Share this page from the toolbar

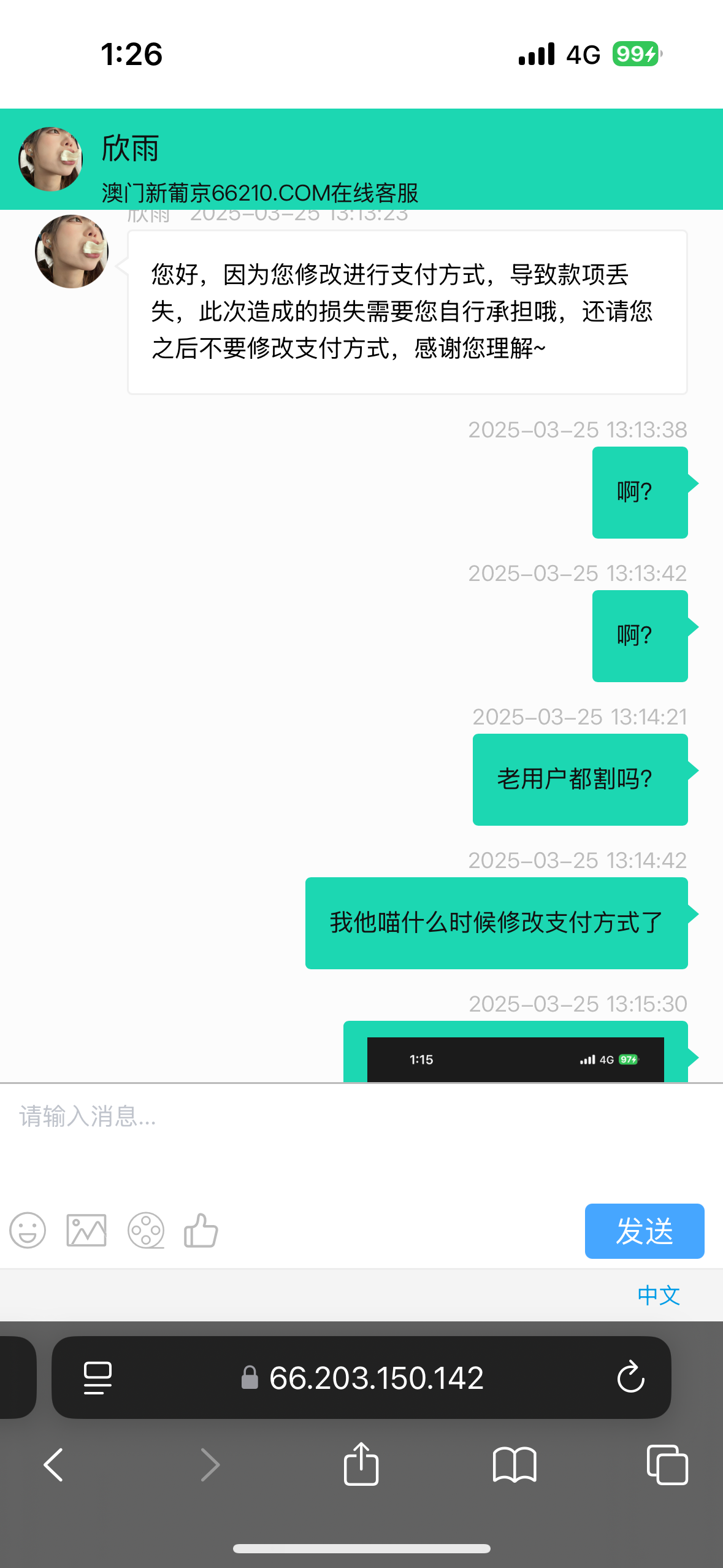[361, 1465]
